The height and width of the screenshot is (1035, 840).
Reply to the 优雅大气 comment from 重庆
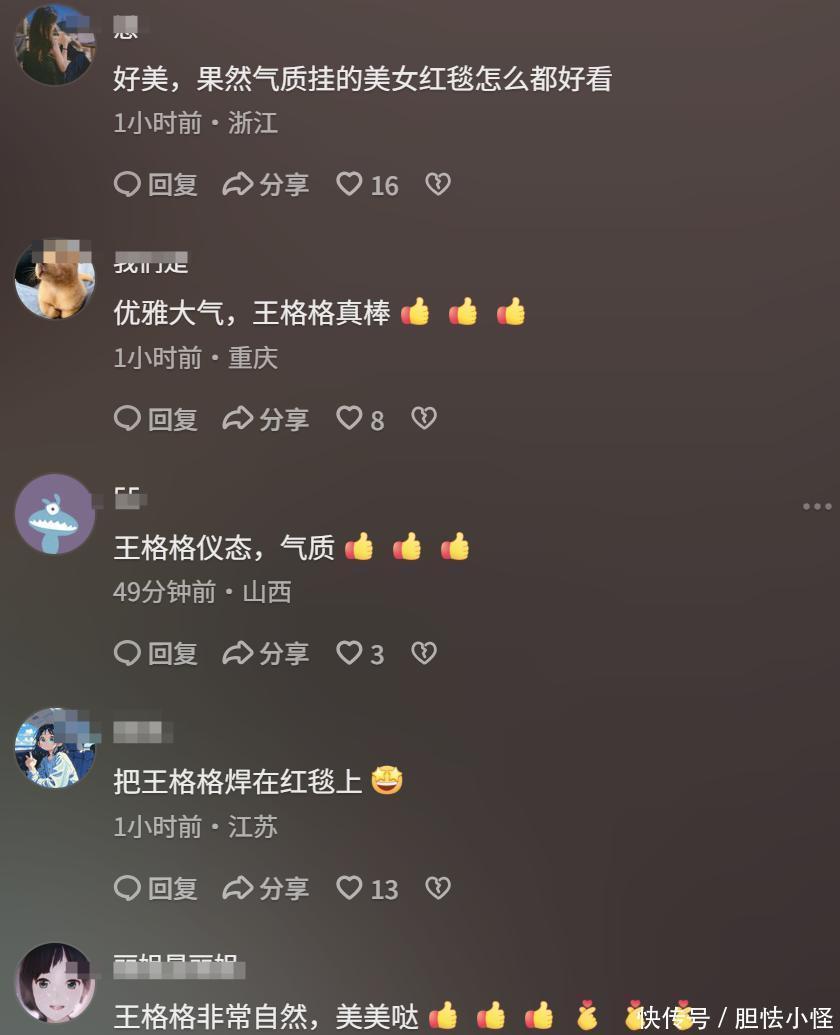pos(156,418)
